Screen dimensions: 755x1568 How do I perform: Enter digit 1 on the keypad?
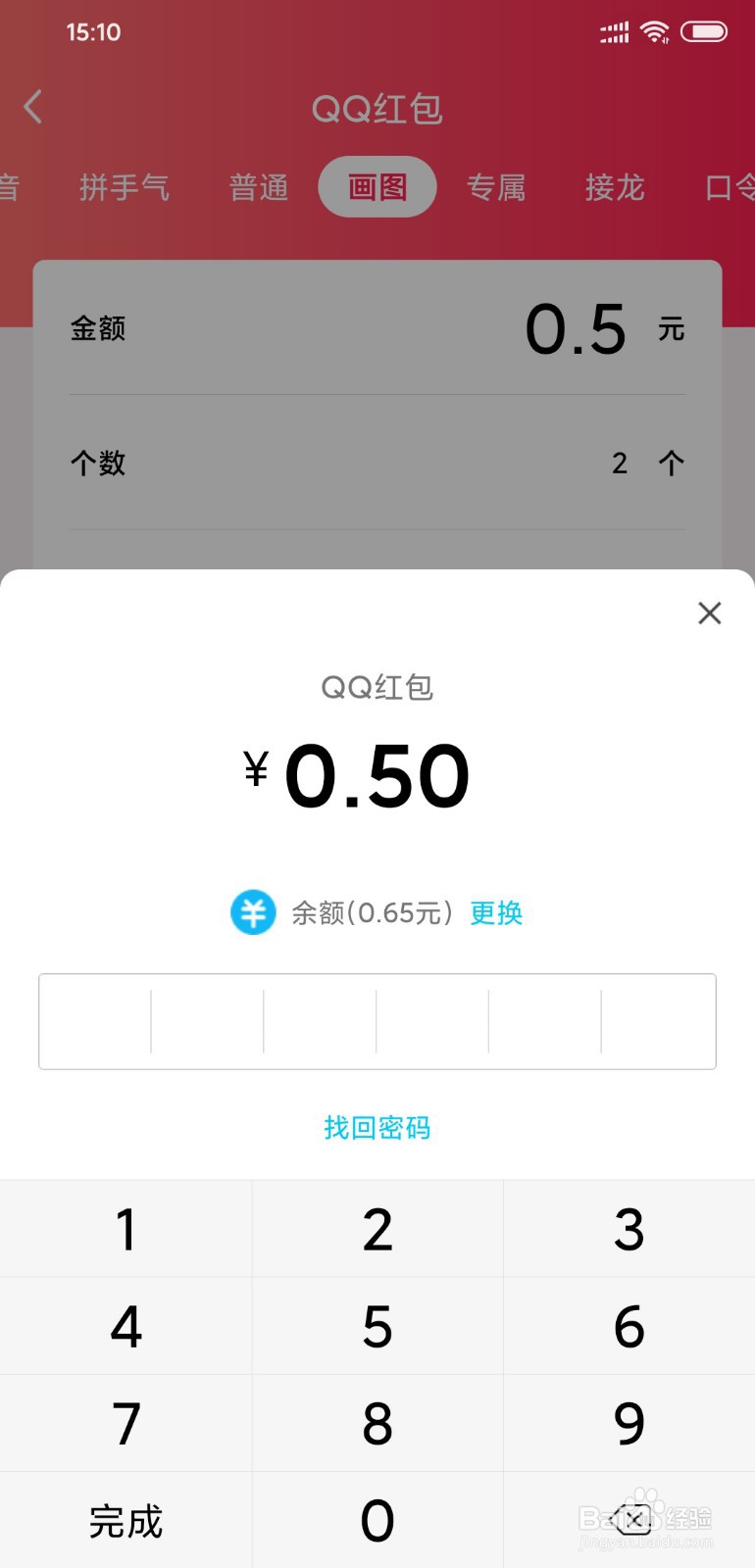point(126,1229)
